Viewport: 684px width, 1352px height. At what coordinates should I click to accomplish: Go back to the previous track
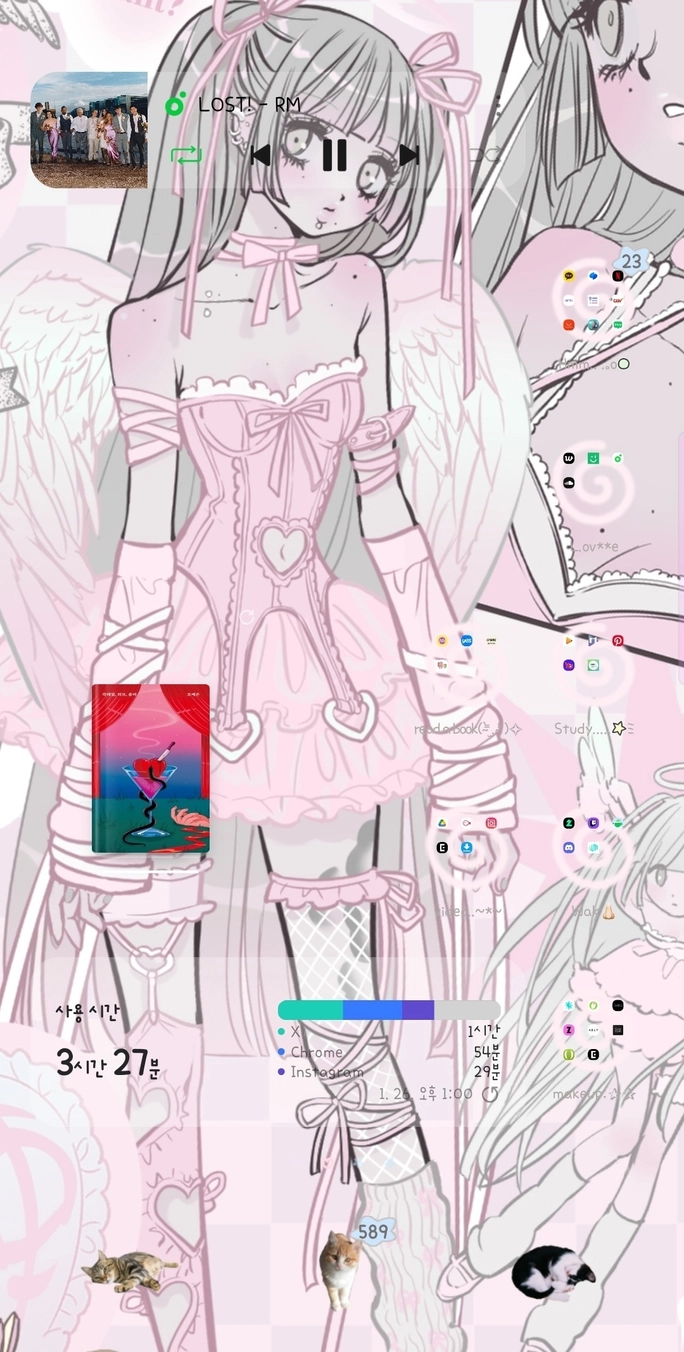[x=260, y=155]
